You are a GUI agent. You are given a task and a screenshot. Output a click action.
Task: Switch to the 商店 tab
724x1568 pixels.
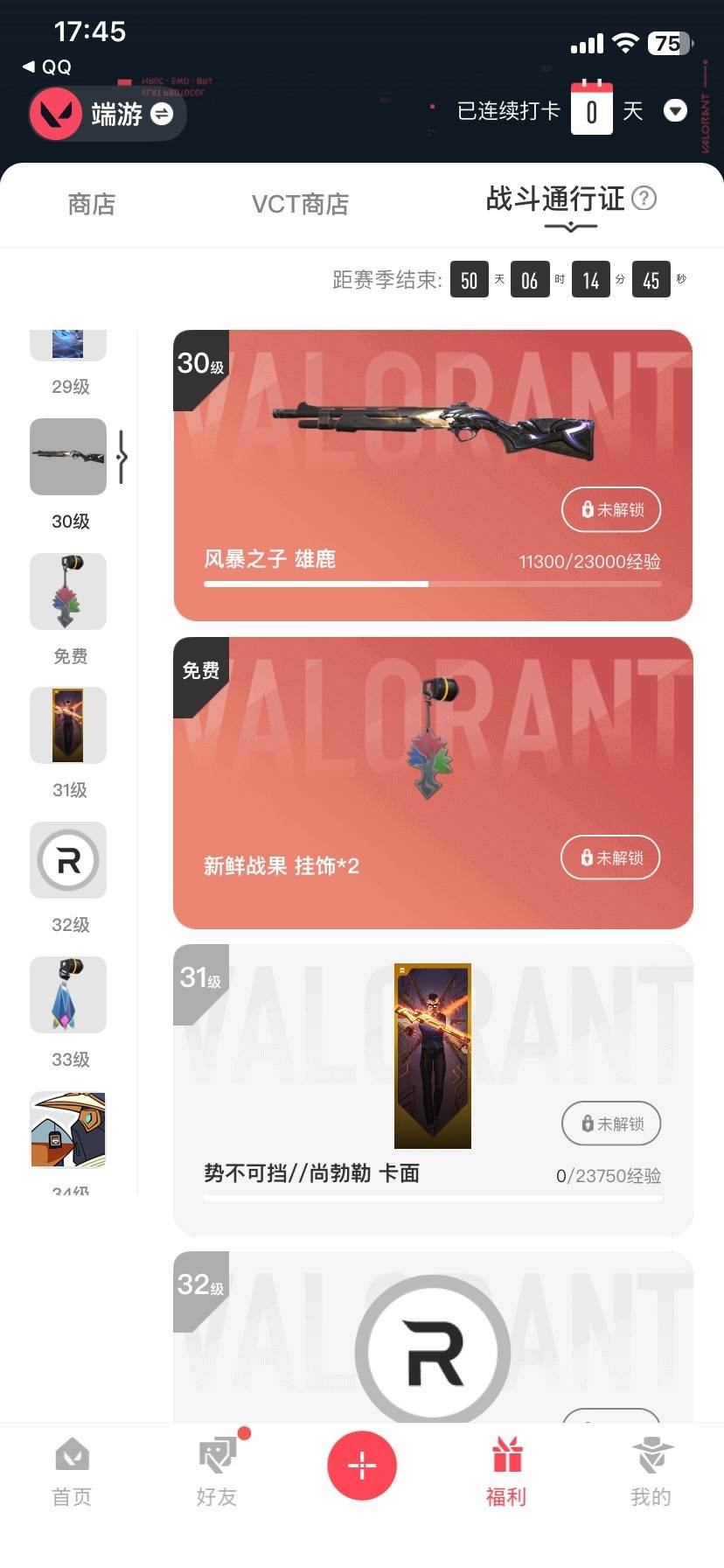(91, 204)
